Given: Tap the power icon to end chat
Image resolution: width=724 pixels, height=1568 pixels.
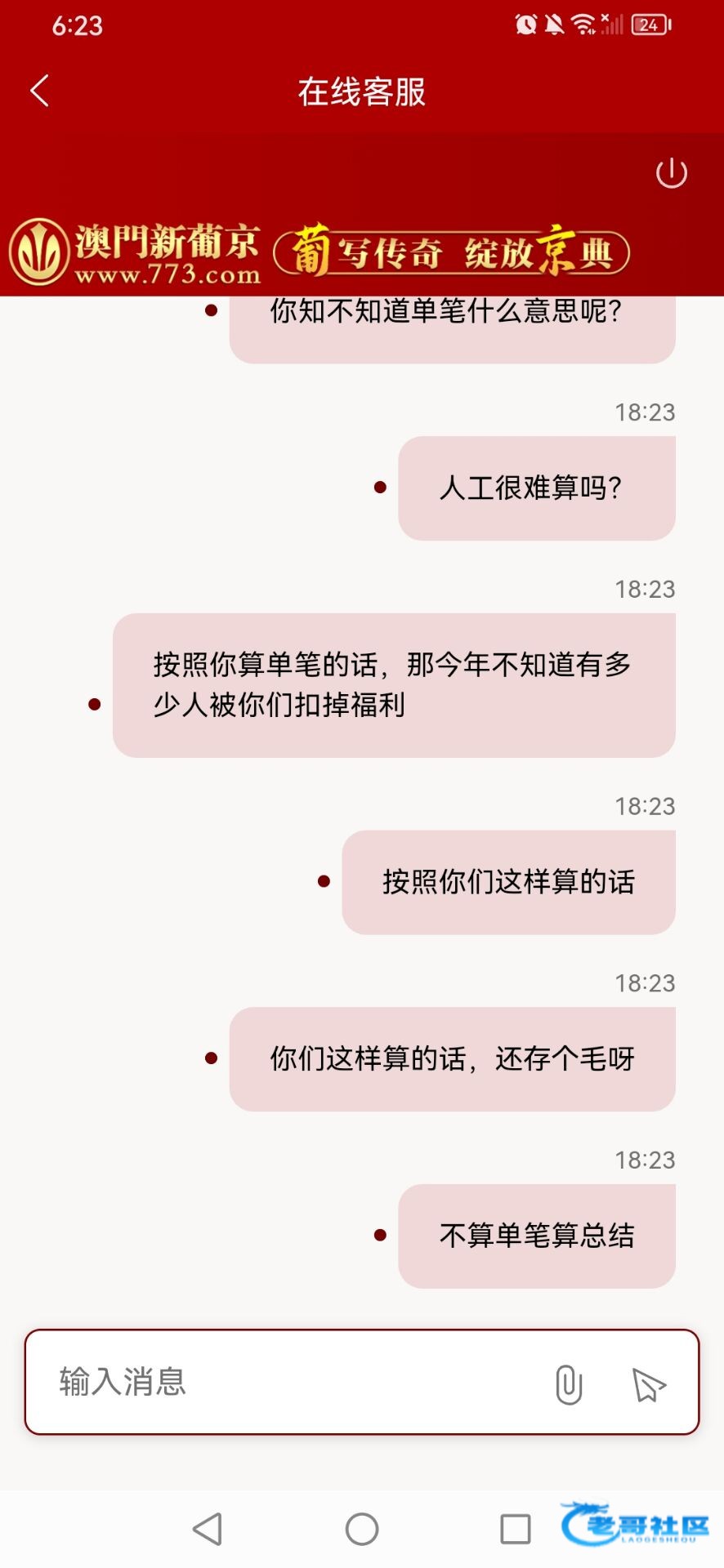Looking at the screenshot, I should (671, 173).
